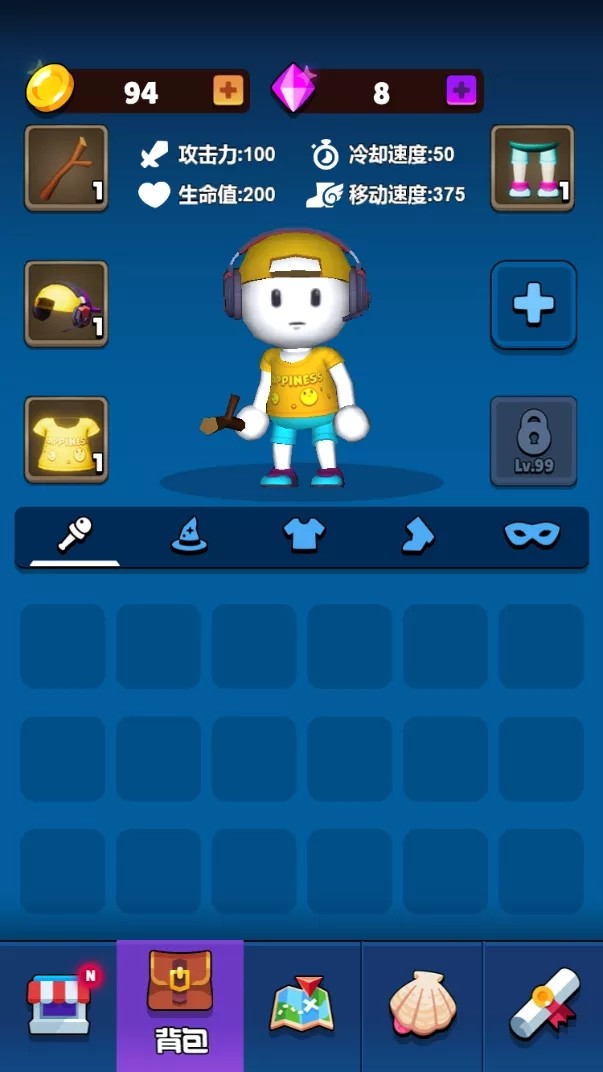This screenshot has height=1072, width=603.
Task: Open the map tab
Action: (301, 1005)
